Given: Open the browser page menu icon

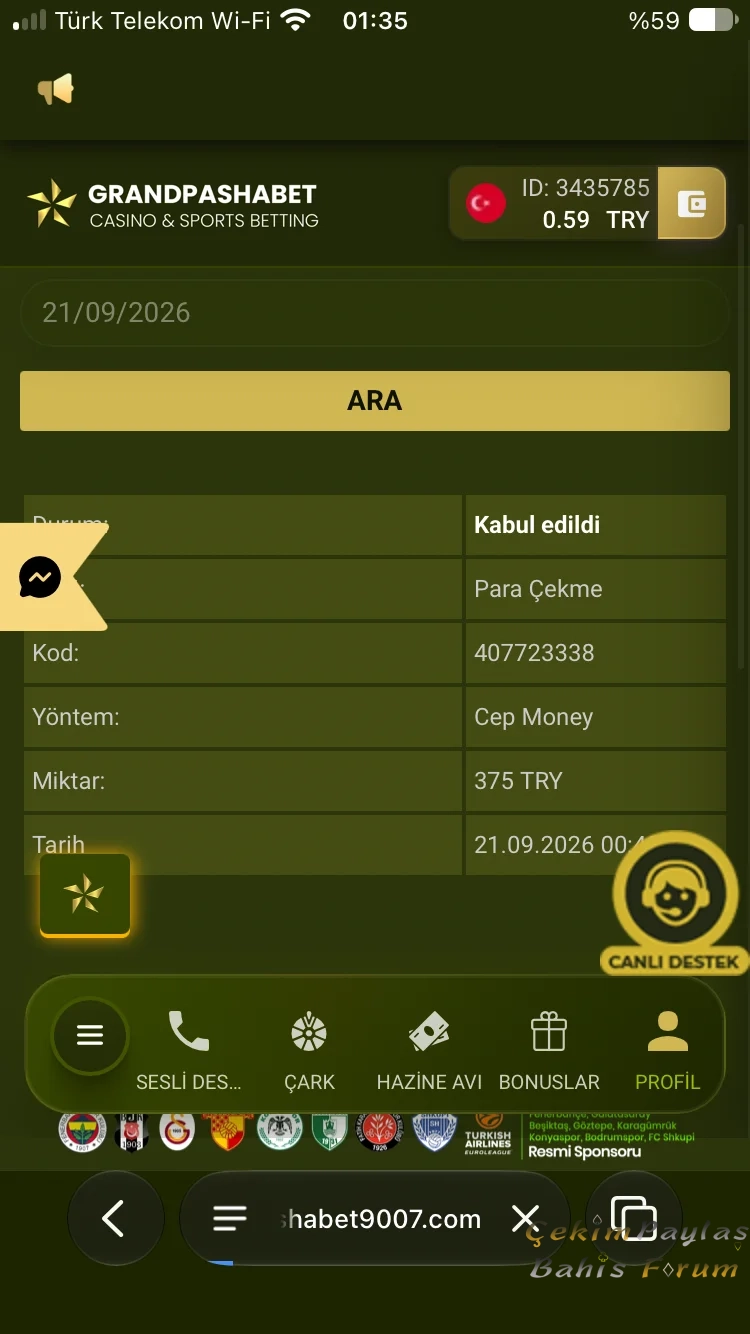Looking at the screenshot, I should (x=230, y=1218).
